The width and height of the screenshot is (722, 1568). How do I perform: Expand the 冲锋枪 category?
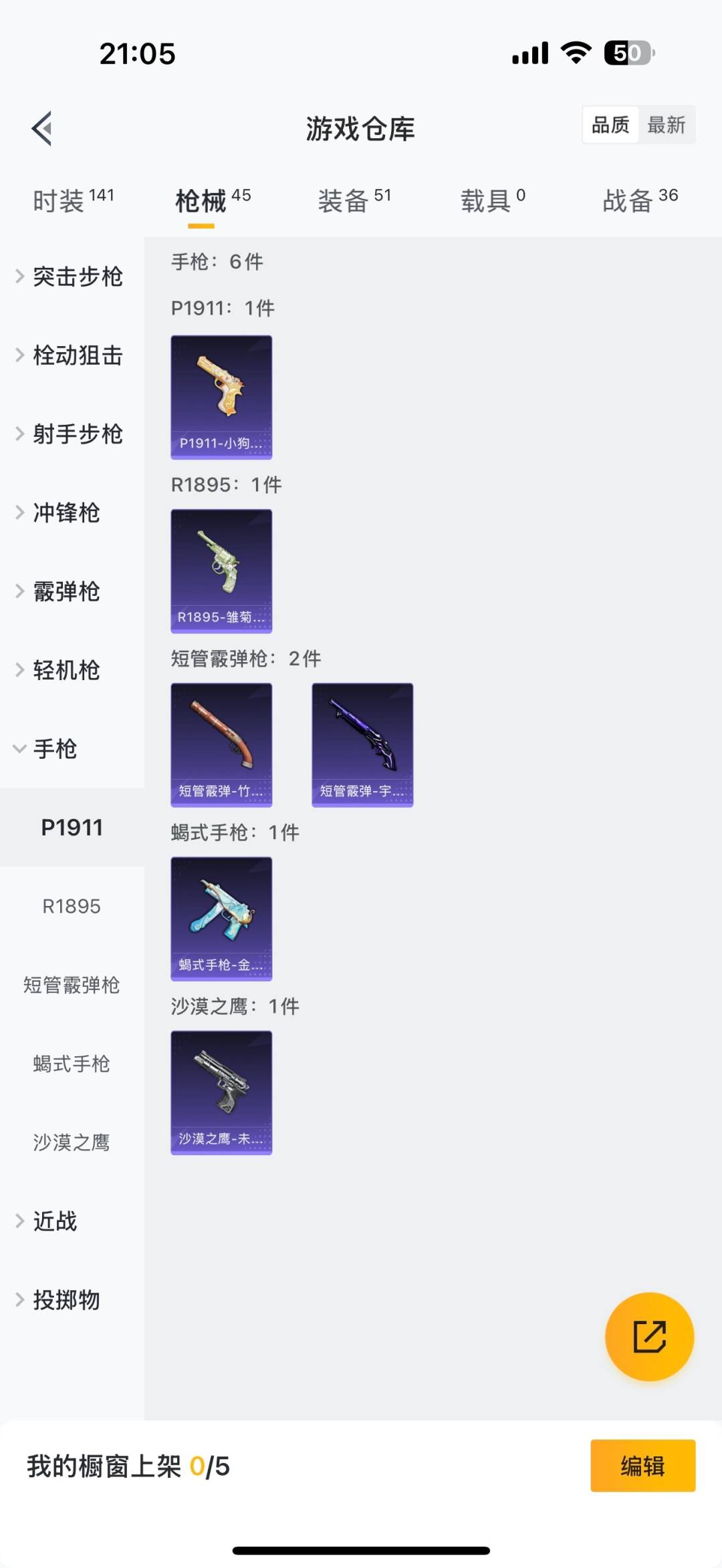coord(67,513)
